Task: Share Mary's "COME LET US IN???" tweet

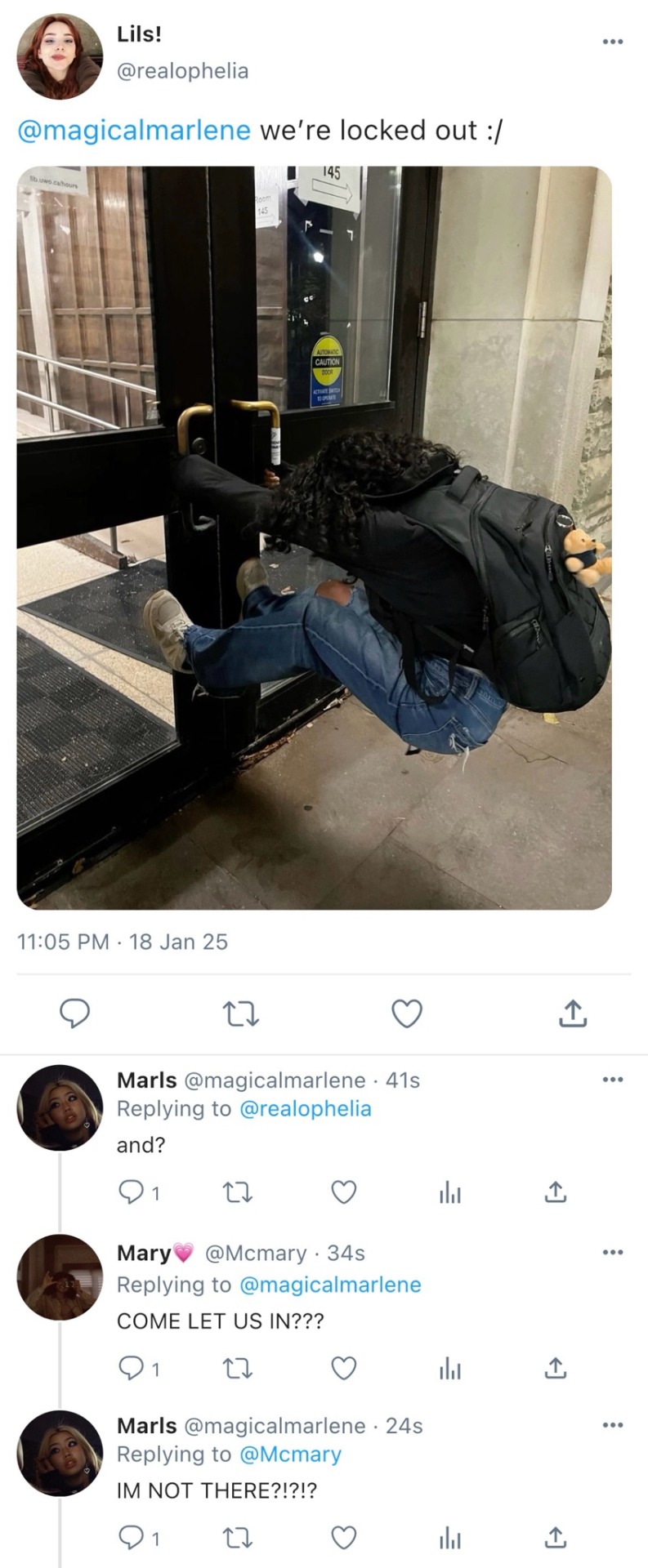Action: pyautogui.click(x=555, y=1367)
